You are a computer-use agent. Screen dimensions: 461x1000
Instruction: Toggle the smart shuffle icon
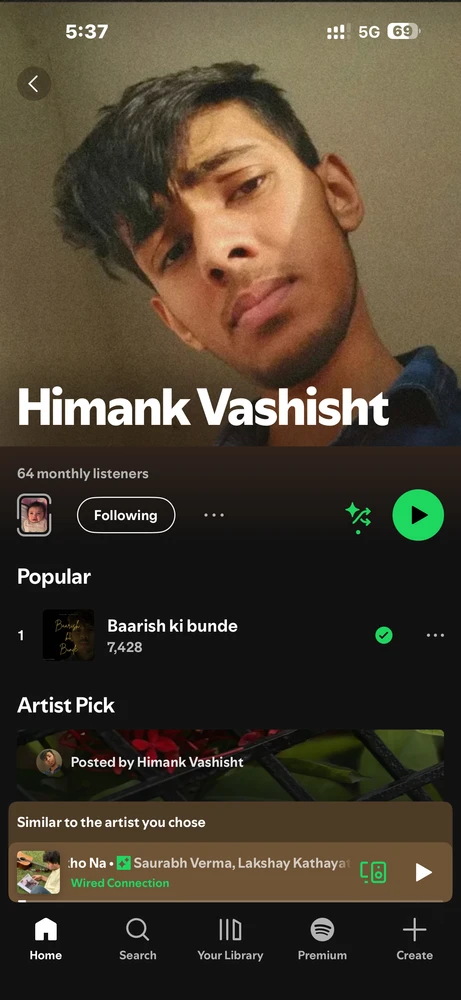359,516
